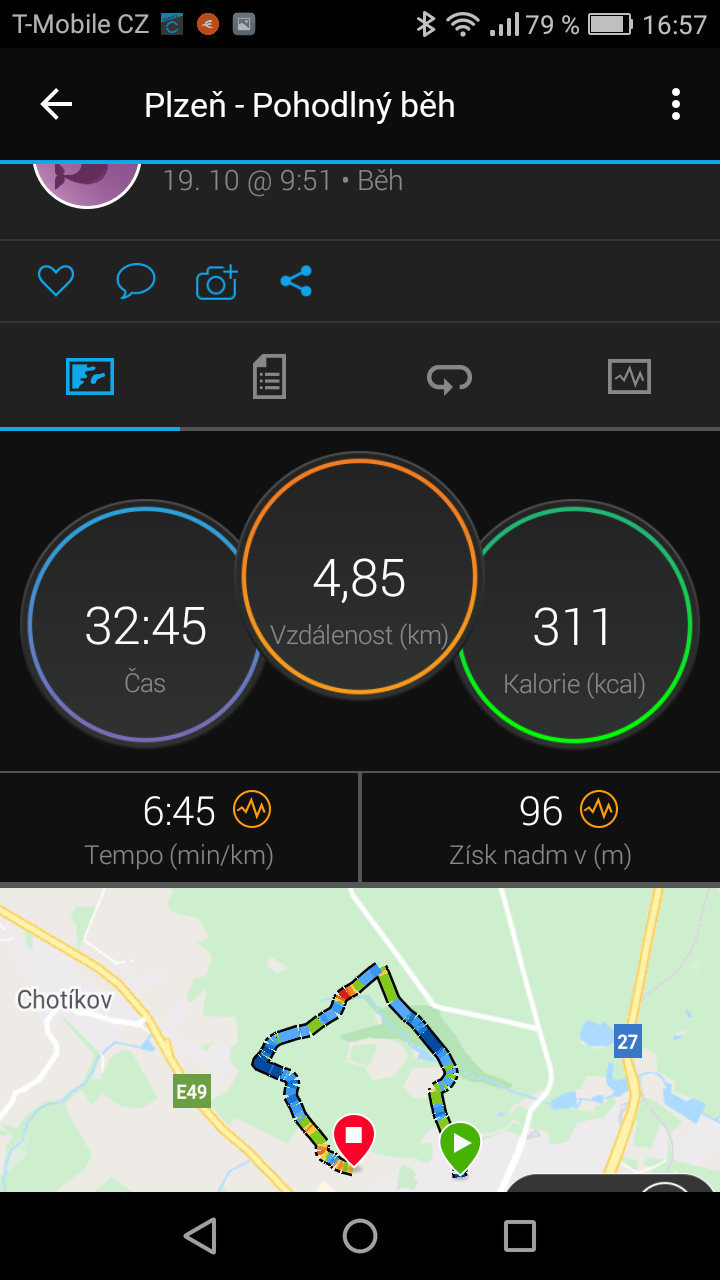
Task: Switch to the charts tab
Action: click(630, 377)
